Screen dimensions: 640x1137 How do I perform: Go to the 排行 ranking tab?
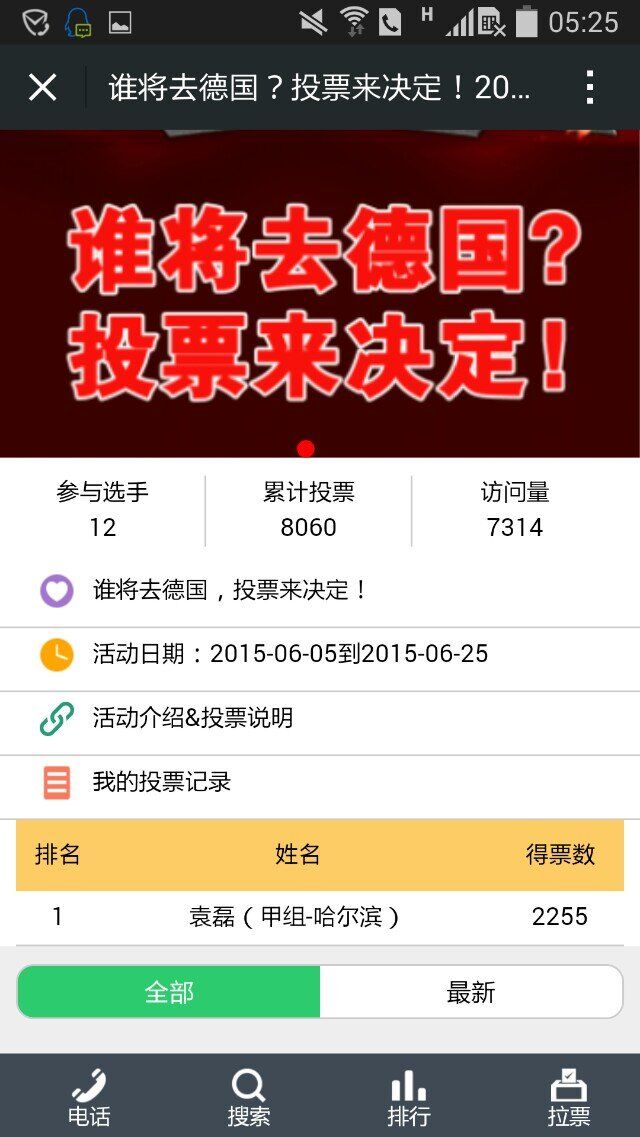pos(408,1096)
